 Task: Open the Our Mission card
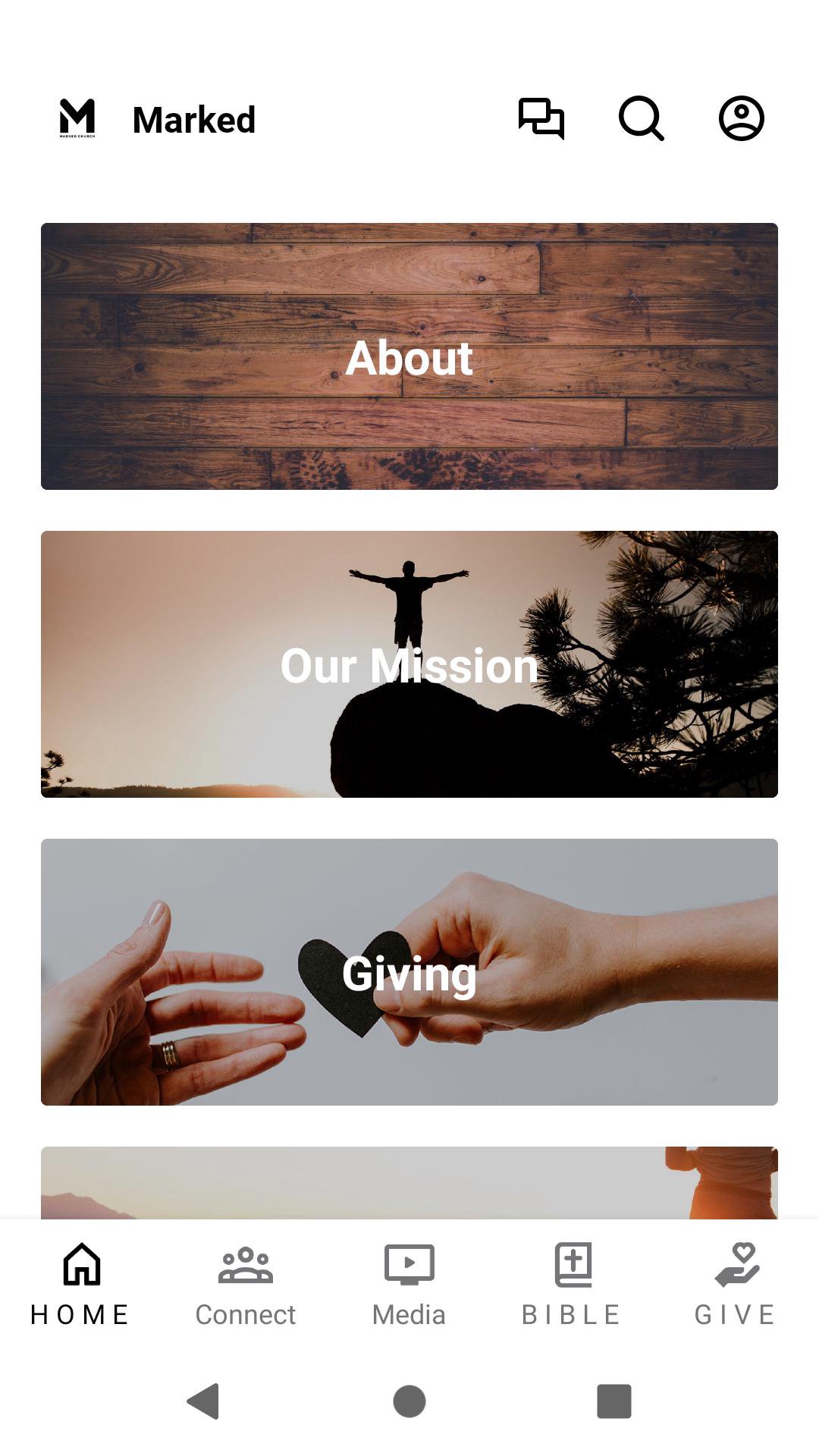tap(409, 664)
